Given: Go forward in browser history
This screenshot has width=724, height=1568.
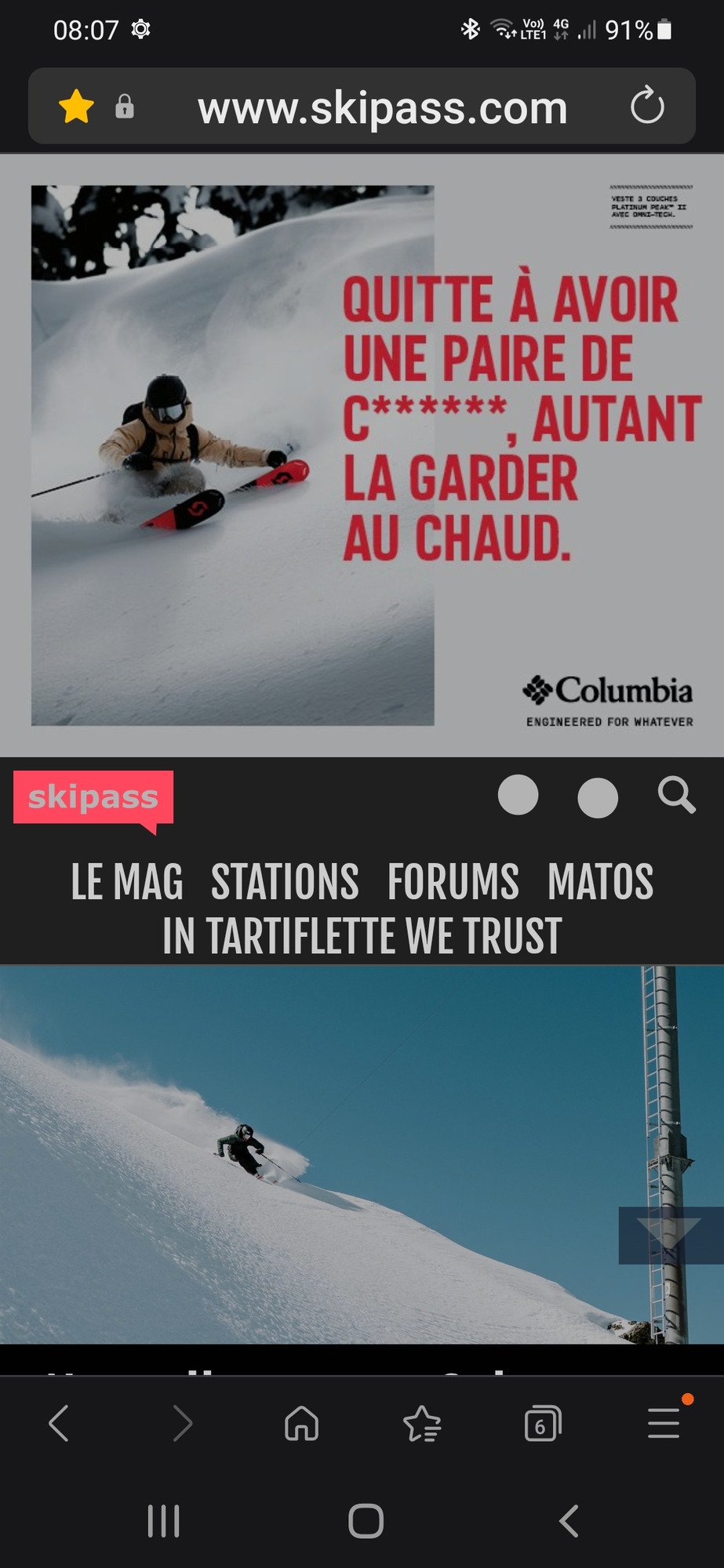Looking at the screenshot, I should point(182,1423).
